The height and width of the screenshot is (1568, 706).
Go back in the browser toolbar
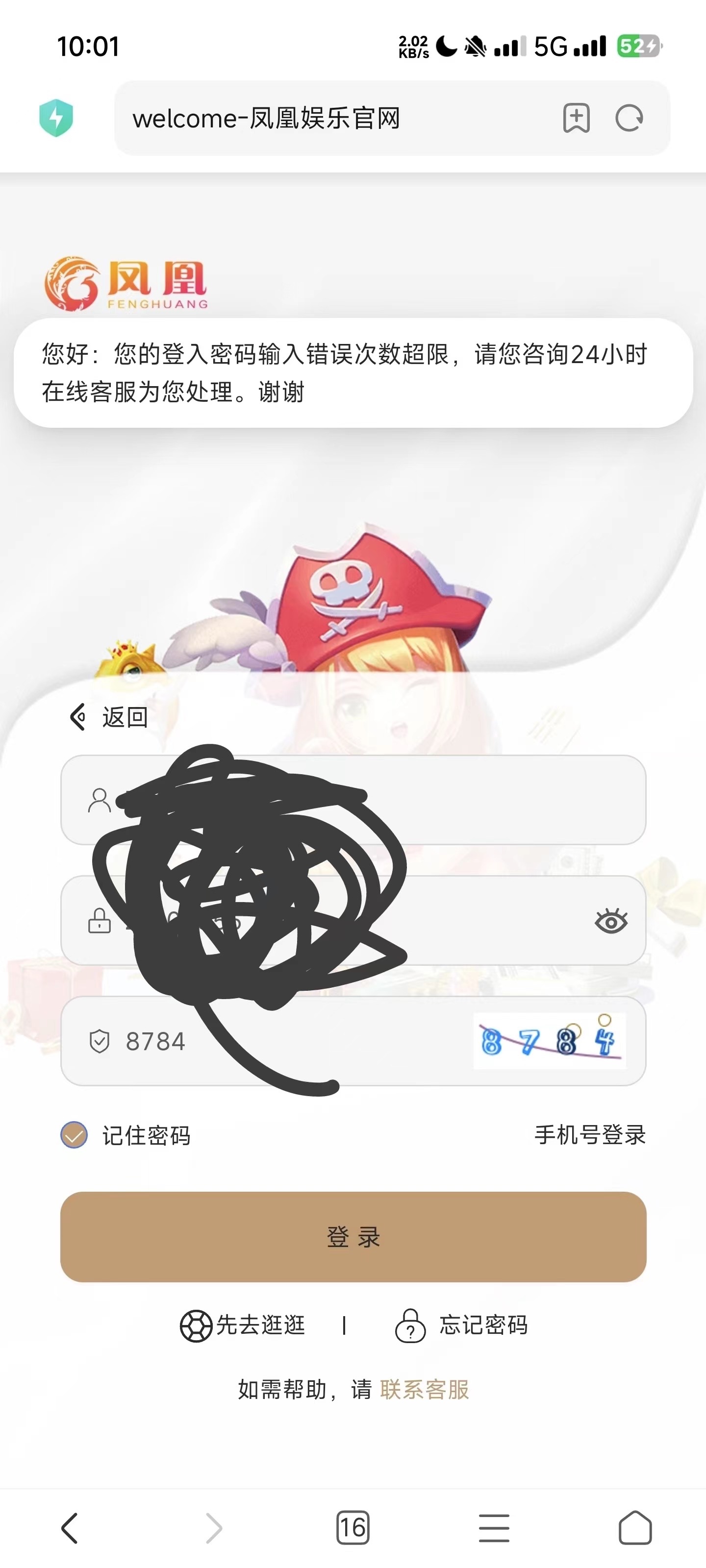[70, 1528]
